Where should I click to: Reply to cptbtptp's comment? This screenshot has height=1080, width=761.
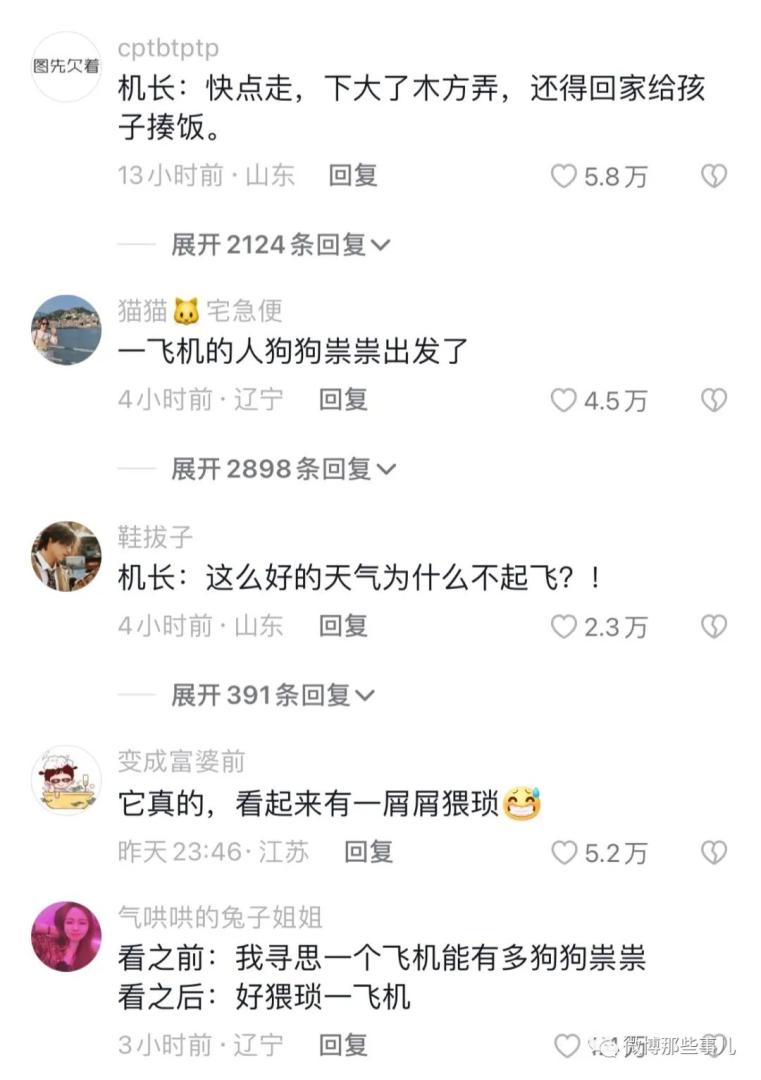pyautogui.click(x=353, y=176)
